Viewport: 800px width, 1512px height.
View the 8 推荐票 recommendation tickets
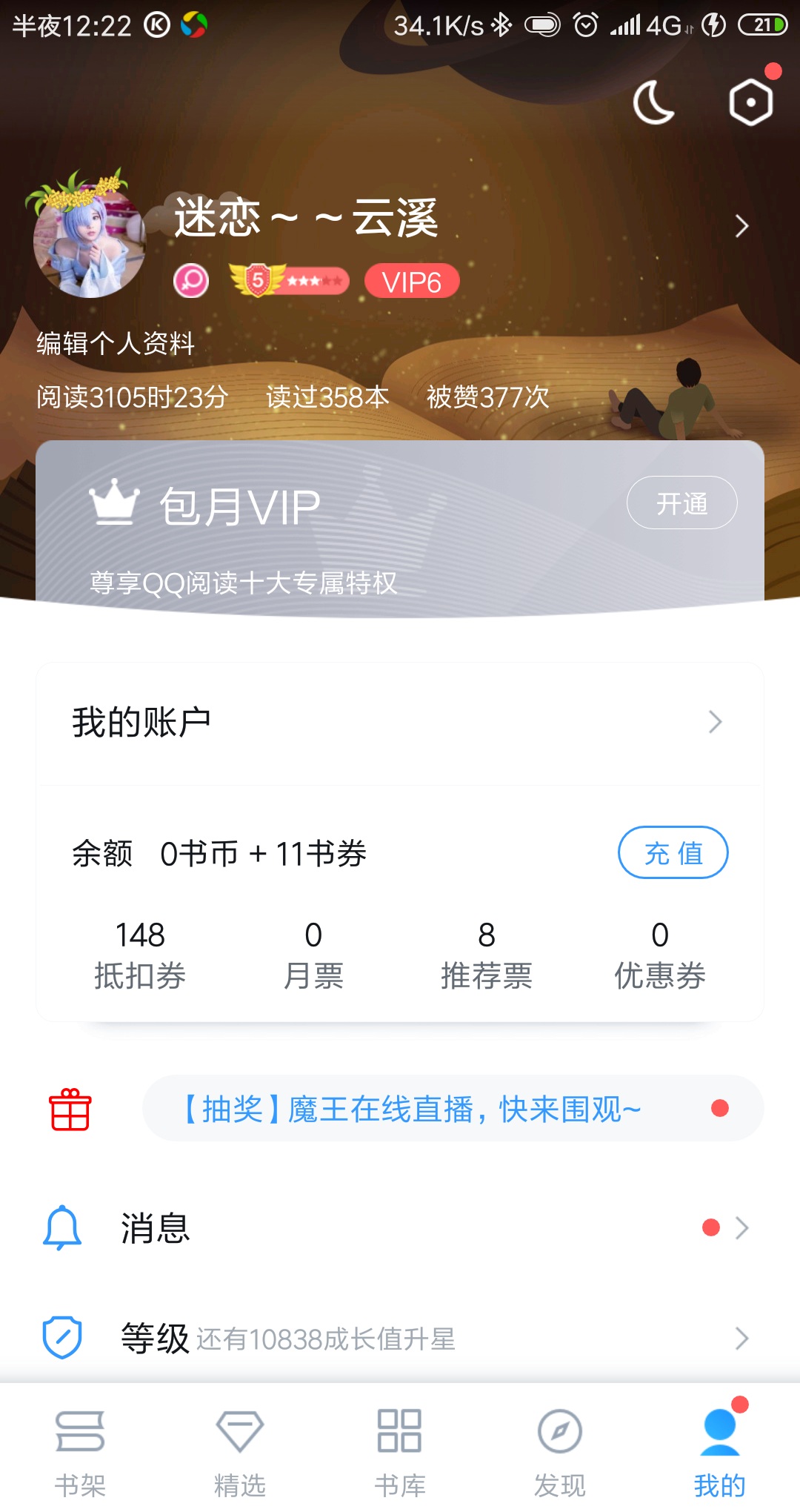coord(487,955)
